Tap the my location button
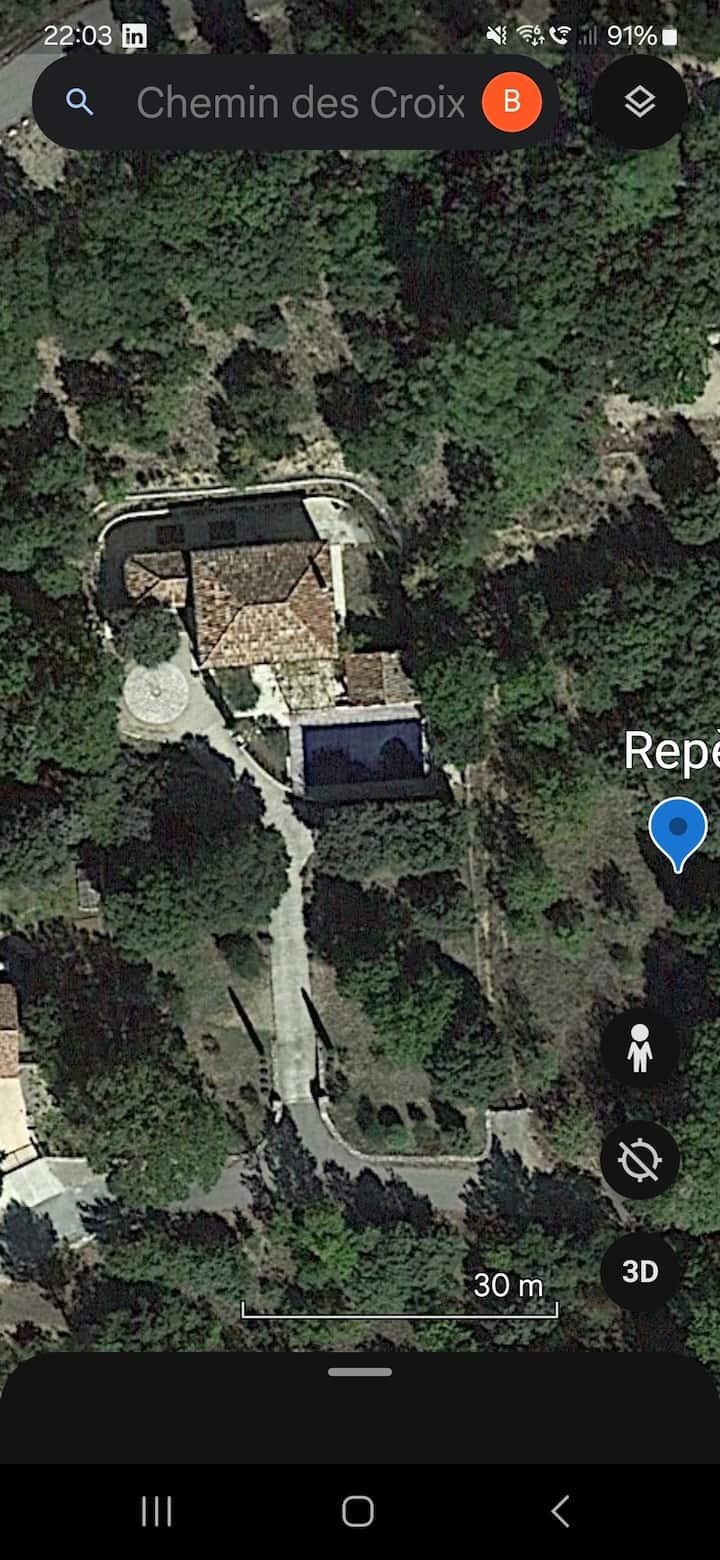Viewport: 720px width, 1560px height. [640, 1160]
